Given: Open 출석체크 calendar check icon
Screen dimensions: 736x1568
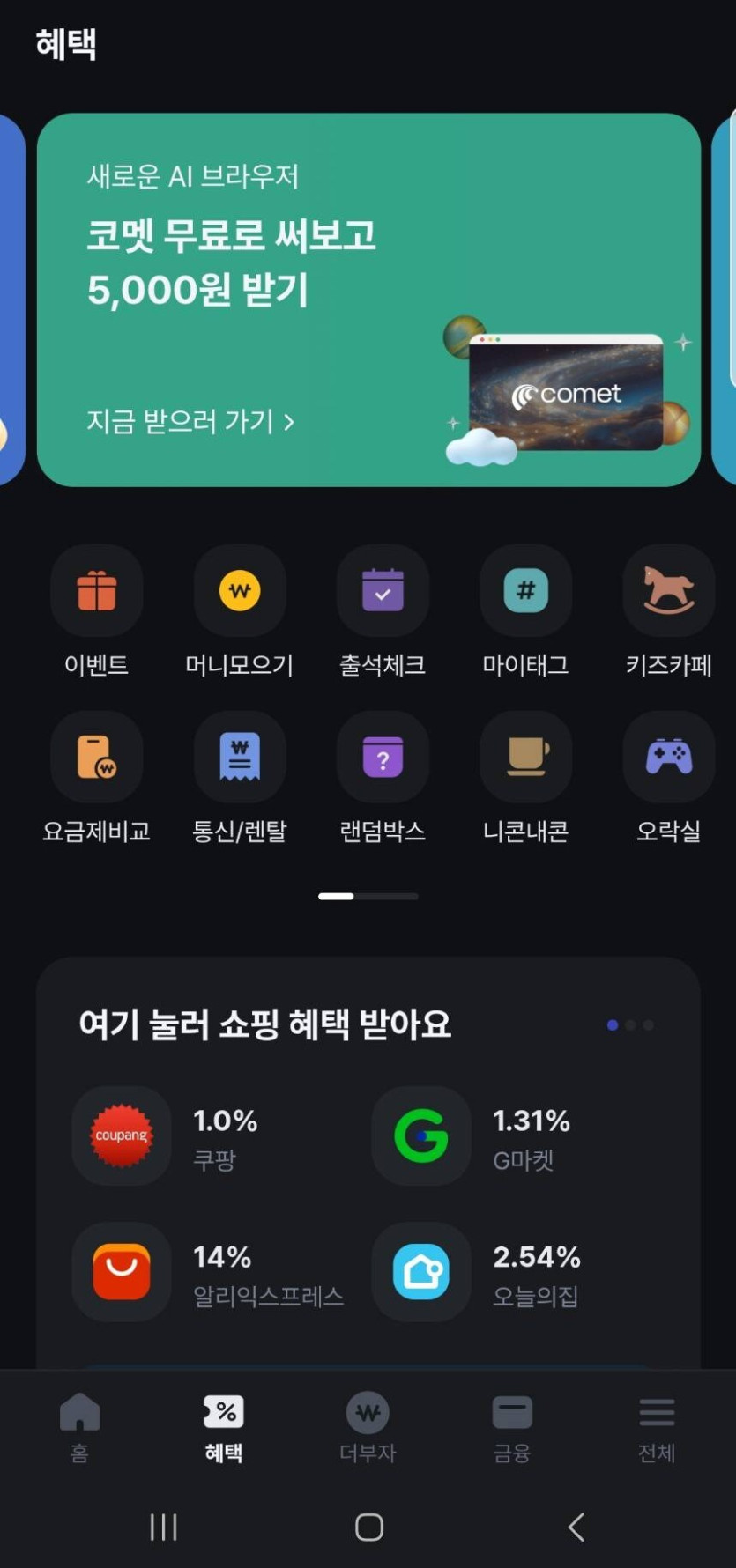Looking at the screenshot, I should click(383, 591).
